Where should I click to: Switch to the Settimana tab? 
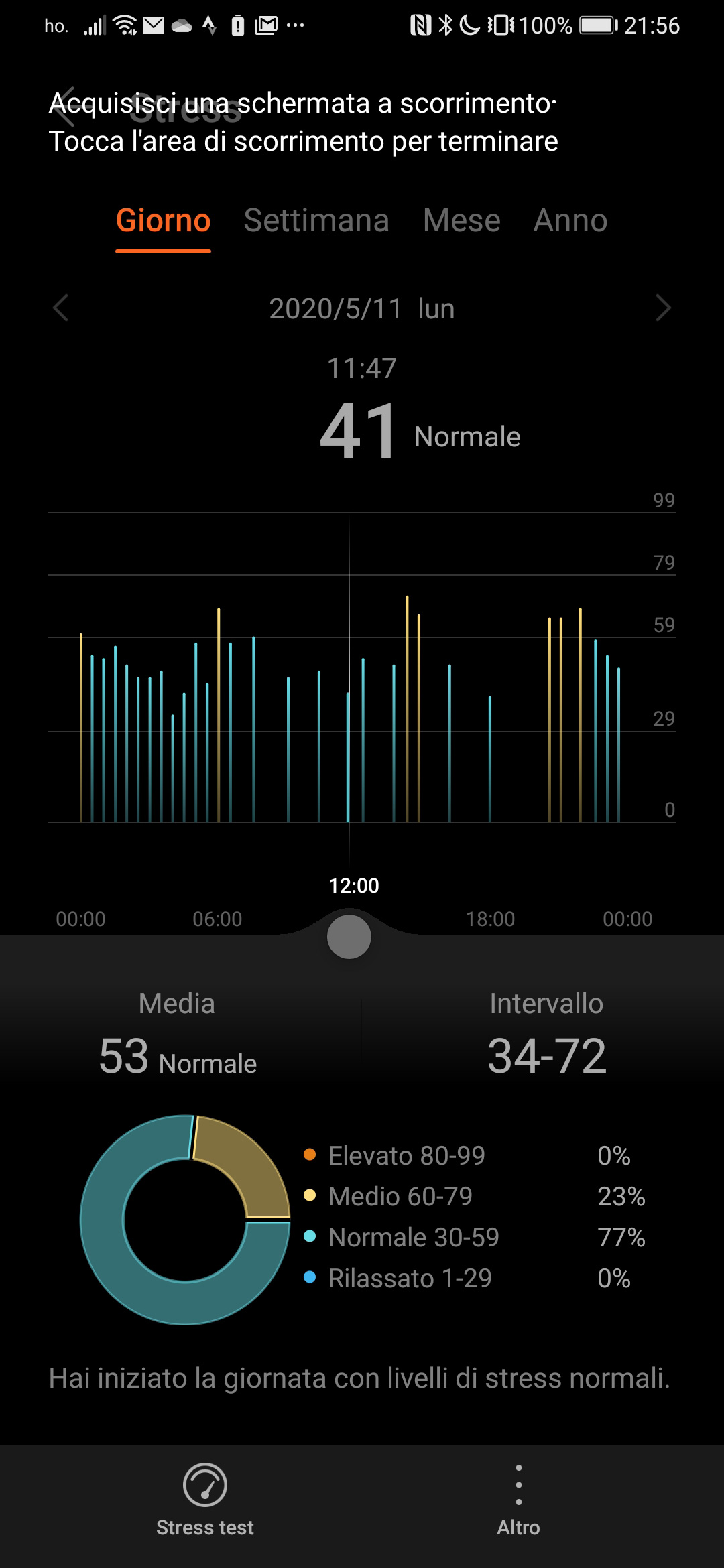click(x=316, y=220)
